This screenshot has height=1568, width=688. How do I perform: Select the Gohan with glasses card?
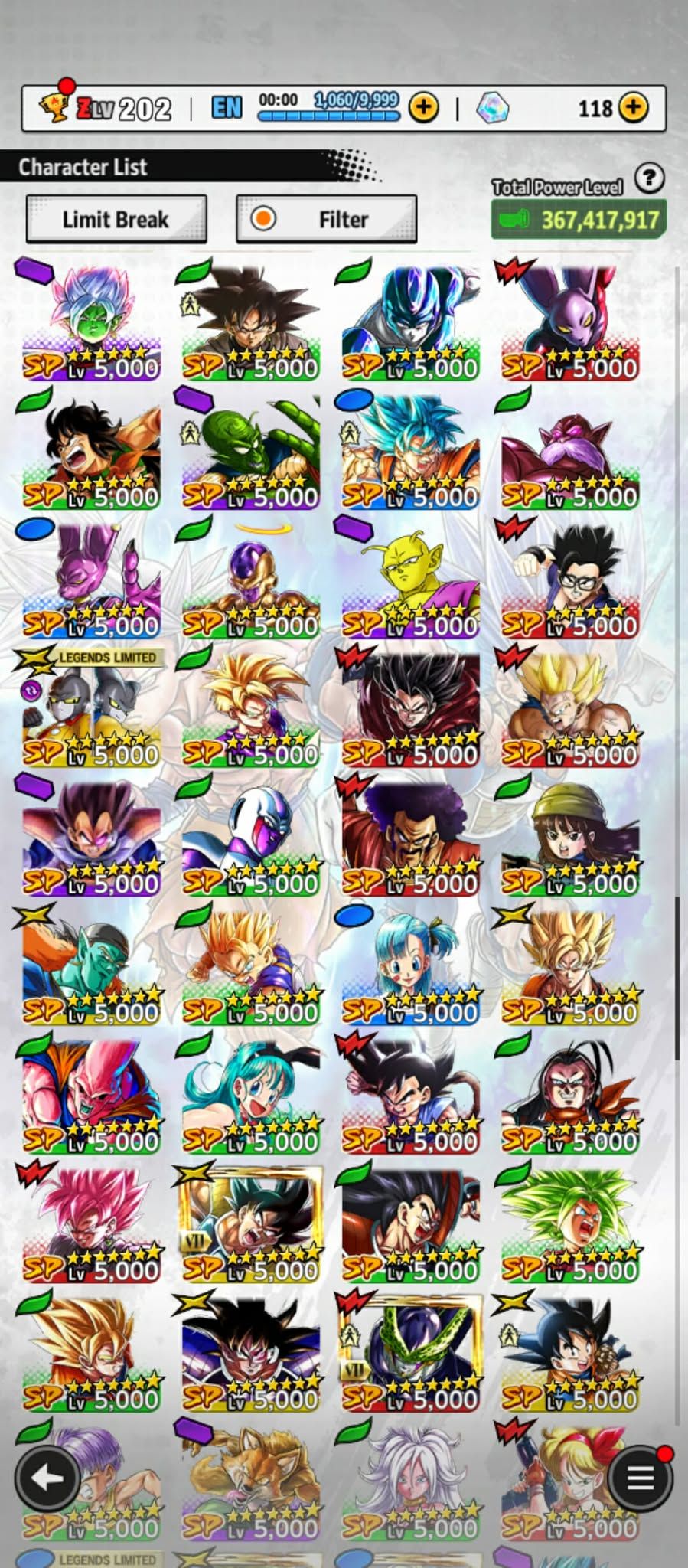pyautogui.click(x=571, y=580)
